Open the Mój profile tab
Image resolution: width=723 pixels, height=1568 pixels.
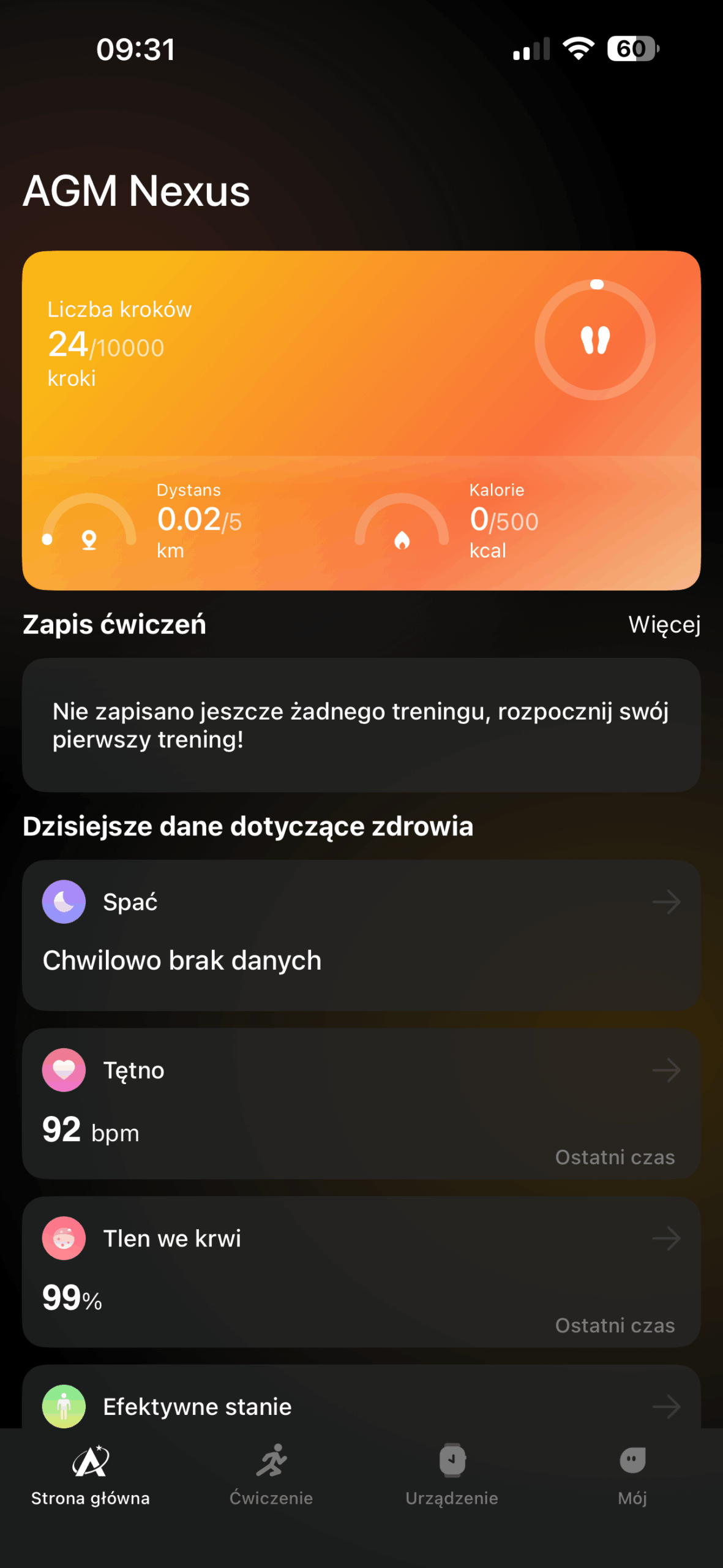coord(632,1475)
